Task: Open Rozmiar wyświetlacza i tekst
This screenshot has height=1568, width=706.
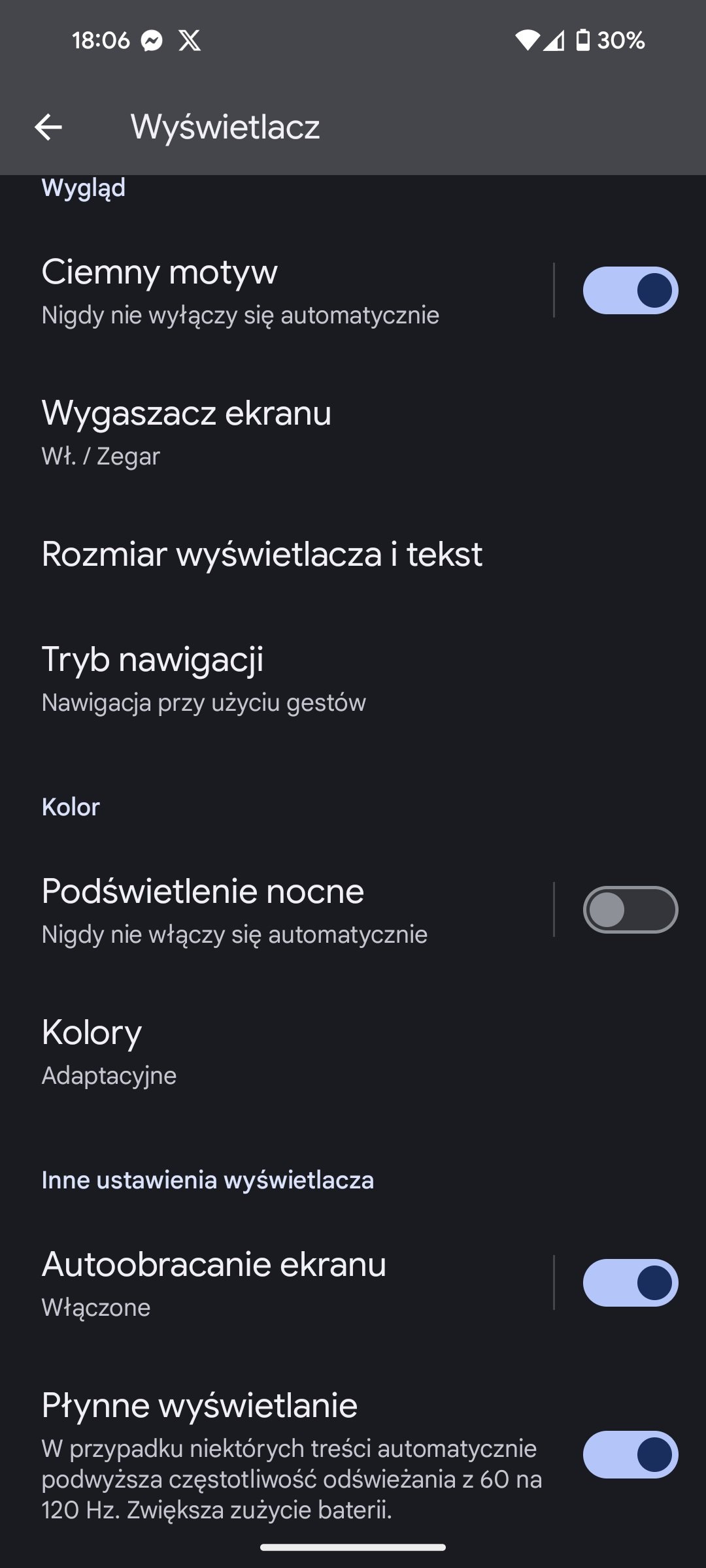Action: (353, 554)
